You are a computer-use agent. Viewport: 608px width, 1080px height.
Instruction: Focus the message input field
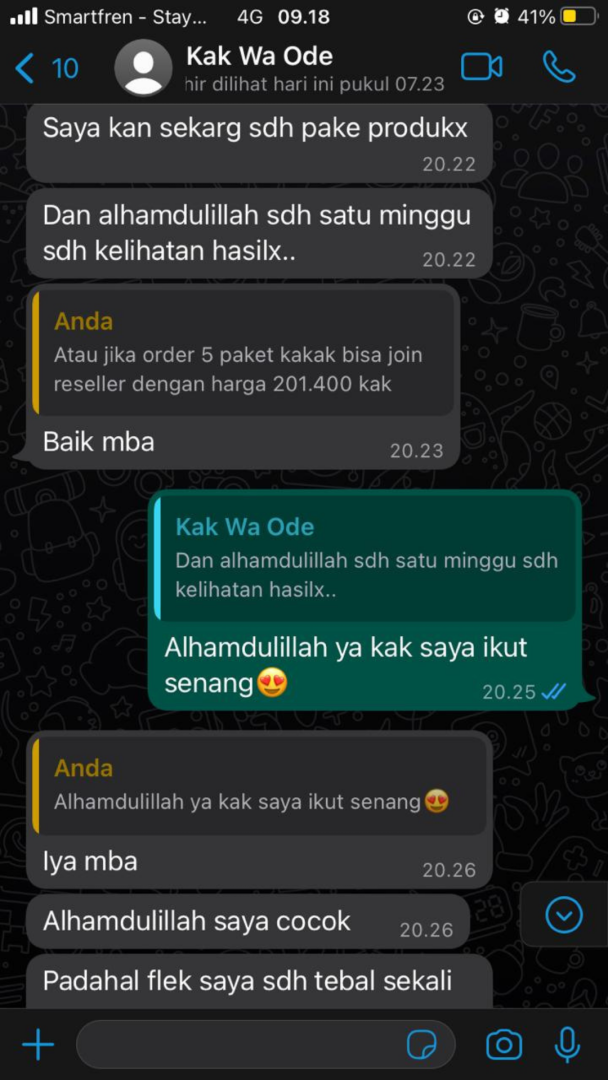(240, 1045)
